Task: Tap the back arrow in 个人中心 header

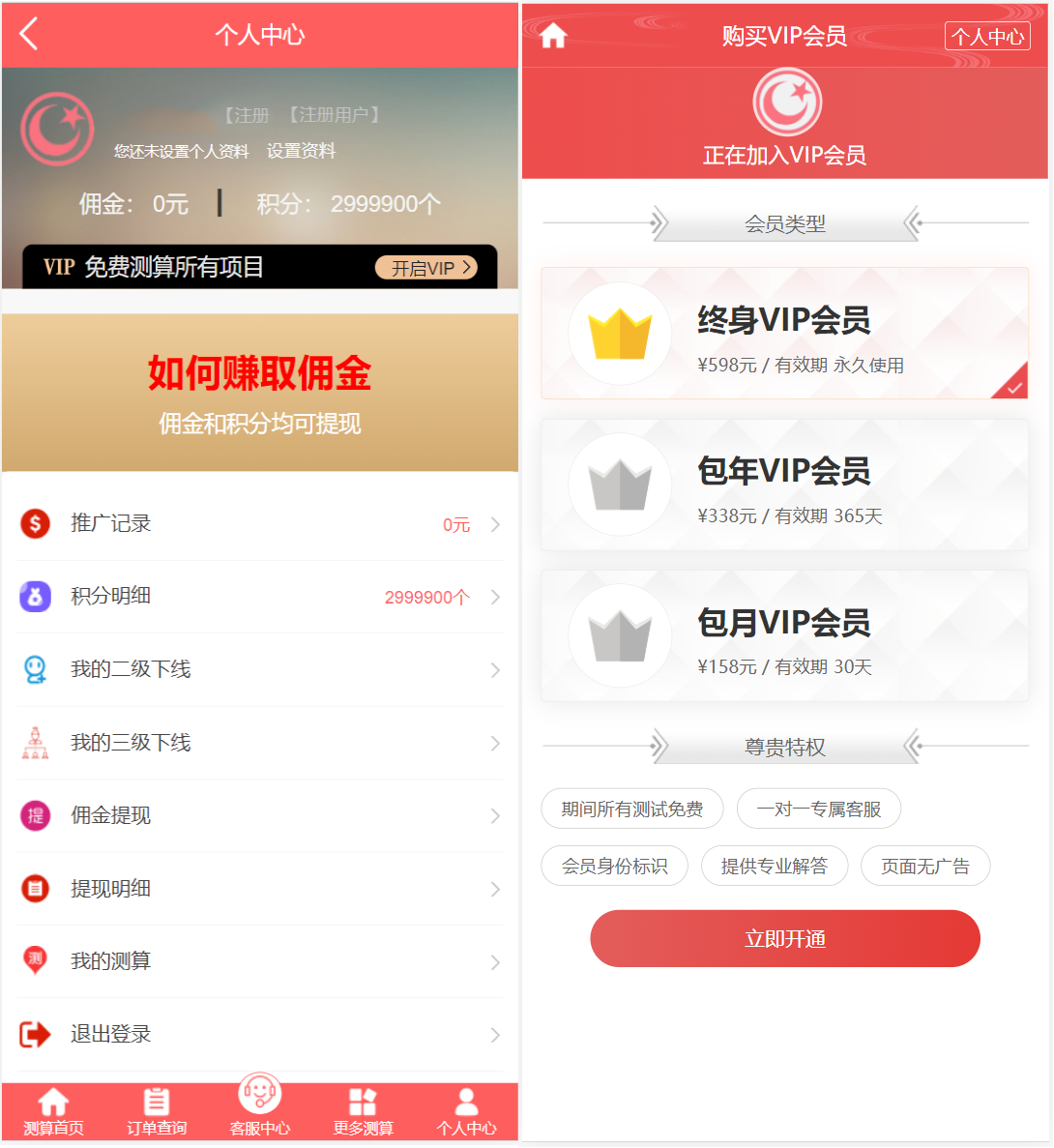Action: 29,35
